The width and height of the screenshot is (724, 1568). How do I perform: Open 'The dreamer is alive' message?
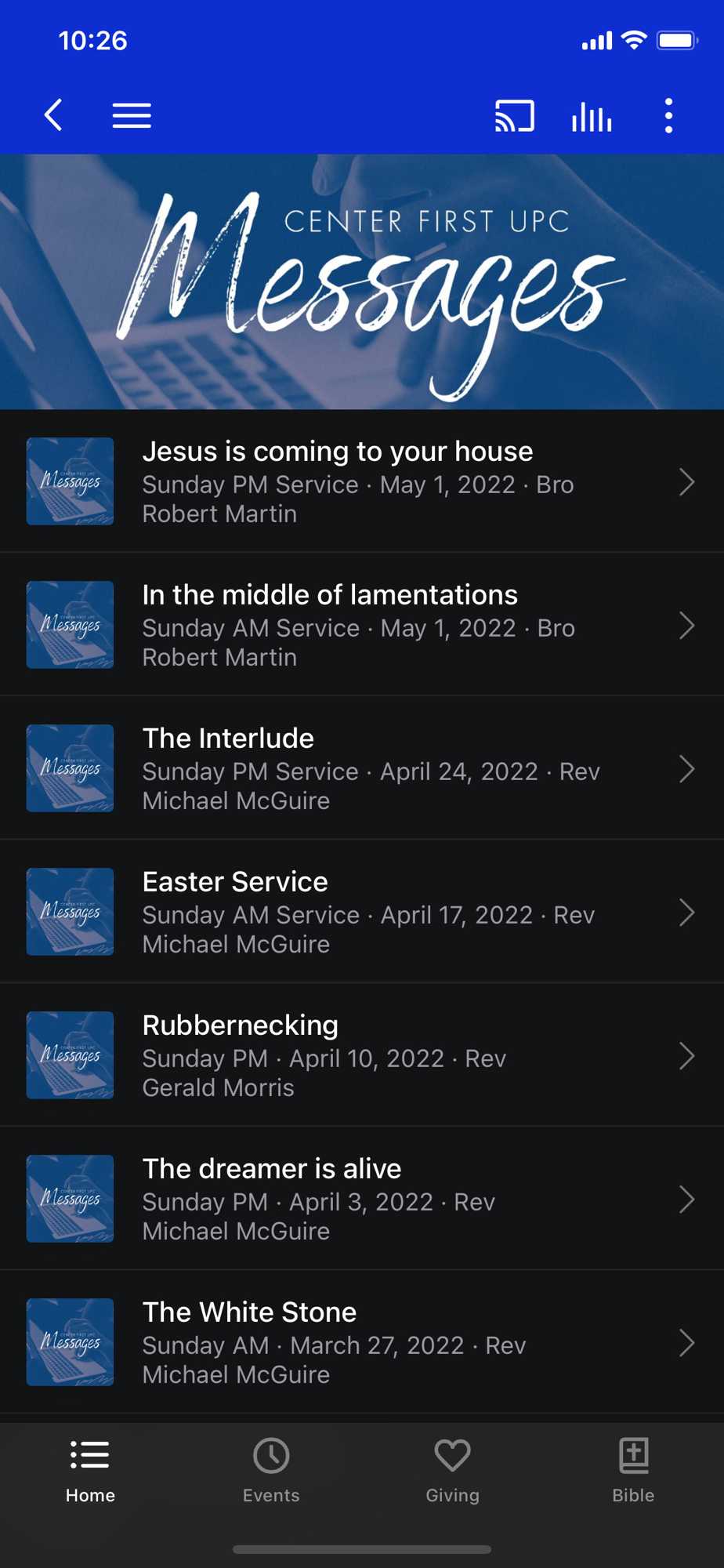coord(362,1199)
